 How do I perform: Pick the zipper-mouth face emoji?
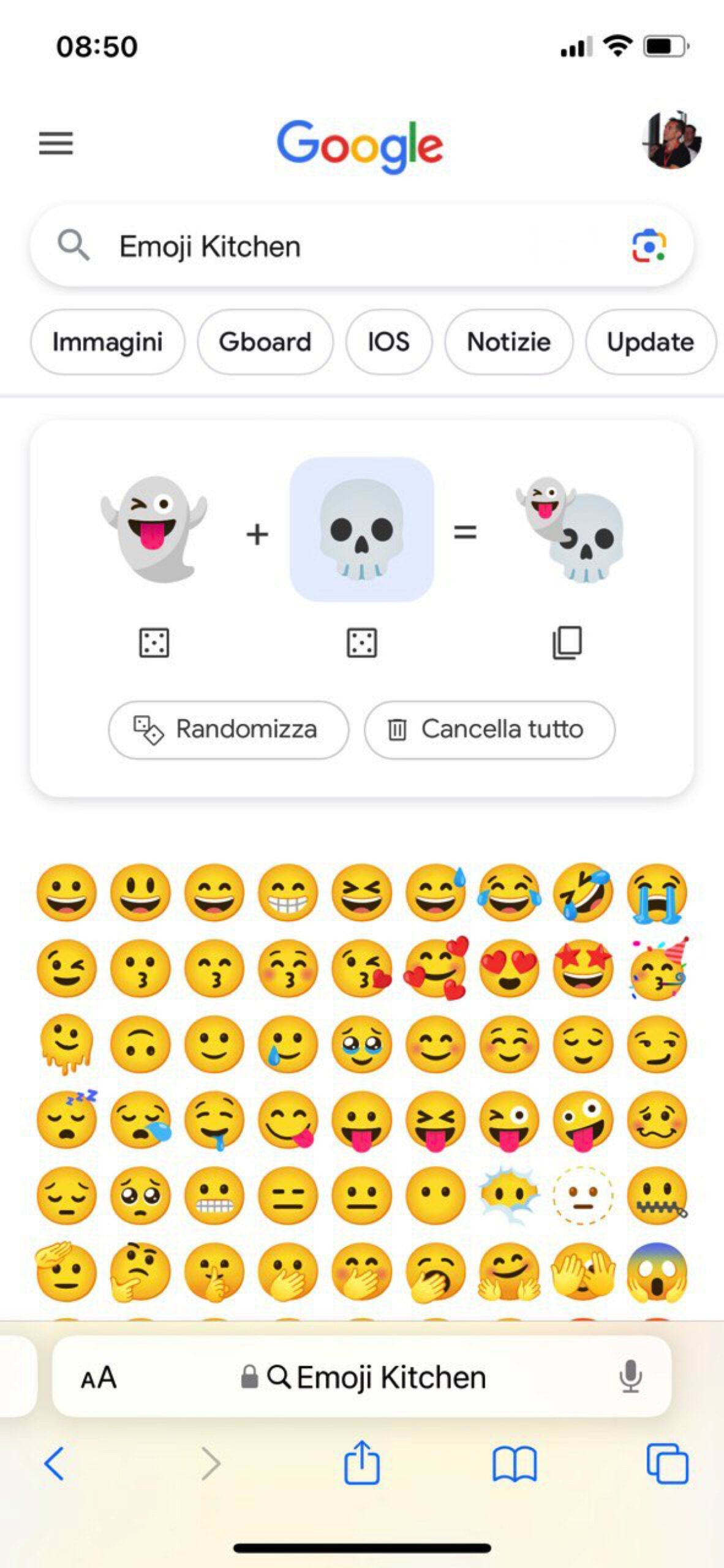(x=657, y=1196)
